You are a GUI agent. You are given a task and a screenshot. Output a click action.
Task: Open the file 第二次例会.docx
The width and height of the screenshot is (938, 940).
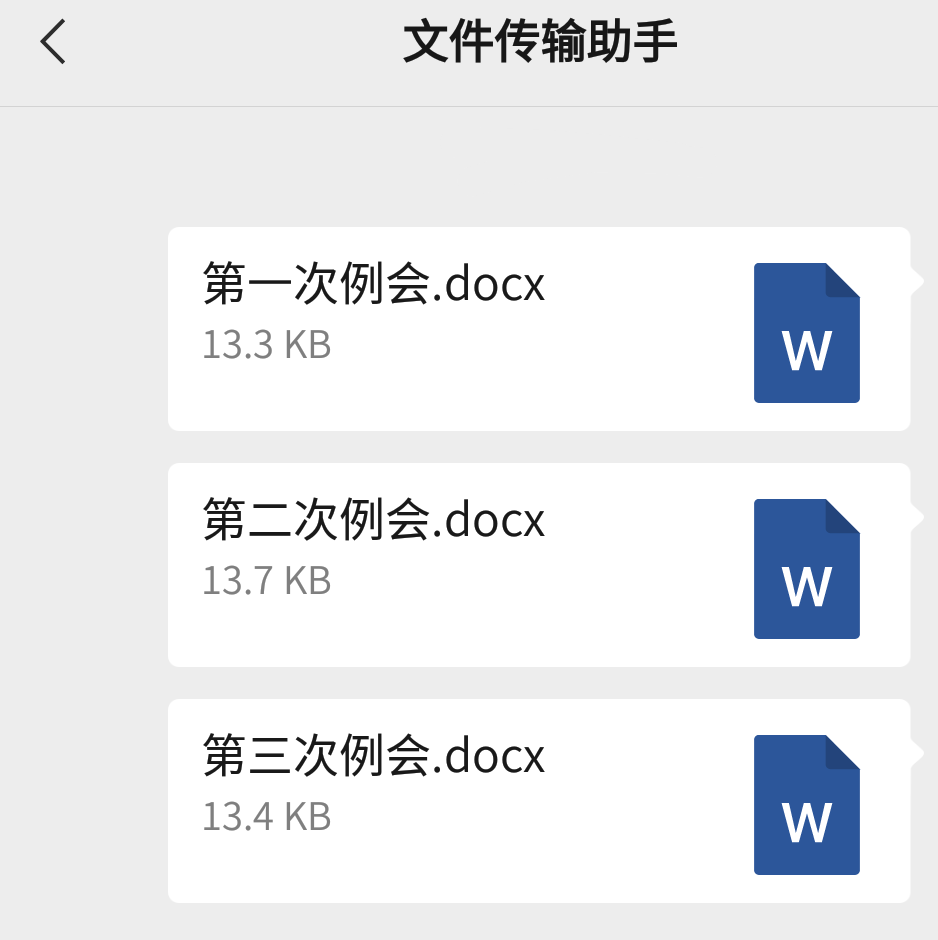[x=538, y=565]
